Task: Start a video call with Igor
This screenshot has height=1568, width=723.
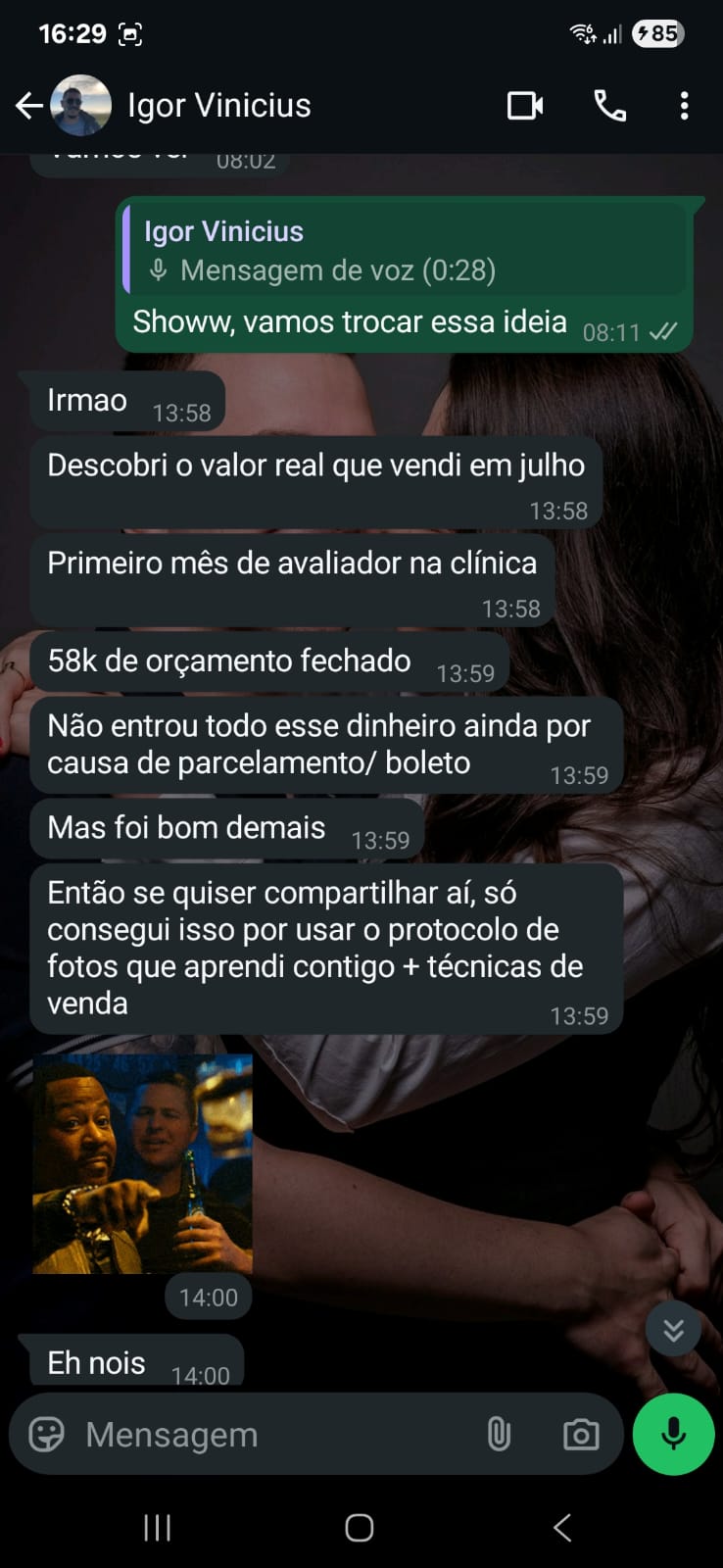Action: pyautogui.click(x=525, y=106)
